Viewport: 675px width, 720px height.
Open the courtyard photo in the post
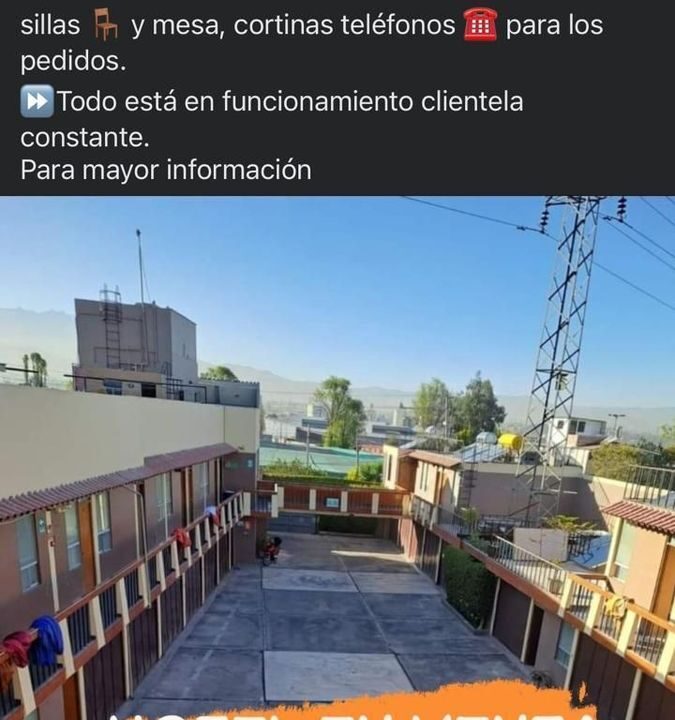click(x=337, y=457)
